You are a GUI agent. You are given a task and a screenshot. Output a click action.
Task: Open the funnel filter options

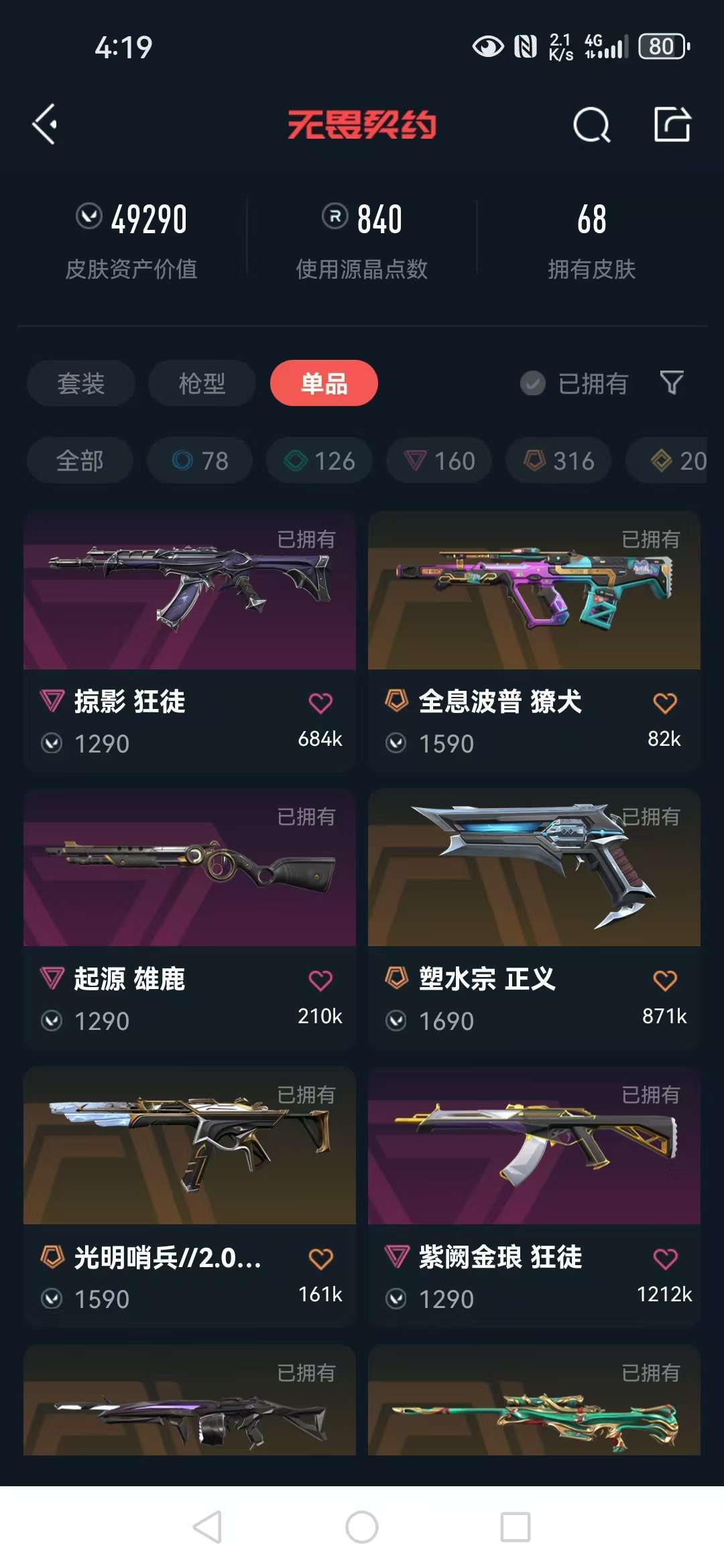(672, 383)
